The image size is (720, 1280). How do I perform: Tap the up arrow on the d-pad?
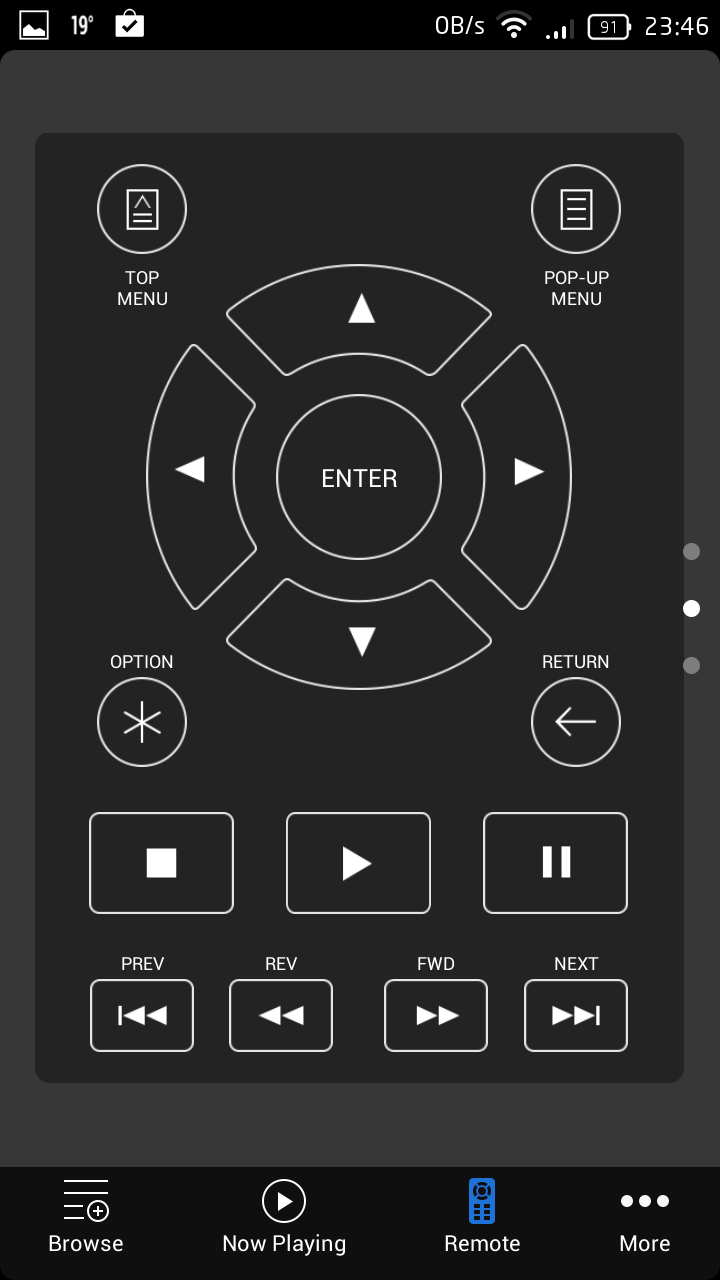coord(360,312)
